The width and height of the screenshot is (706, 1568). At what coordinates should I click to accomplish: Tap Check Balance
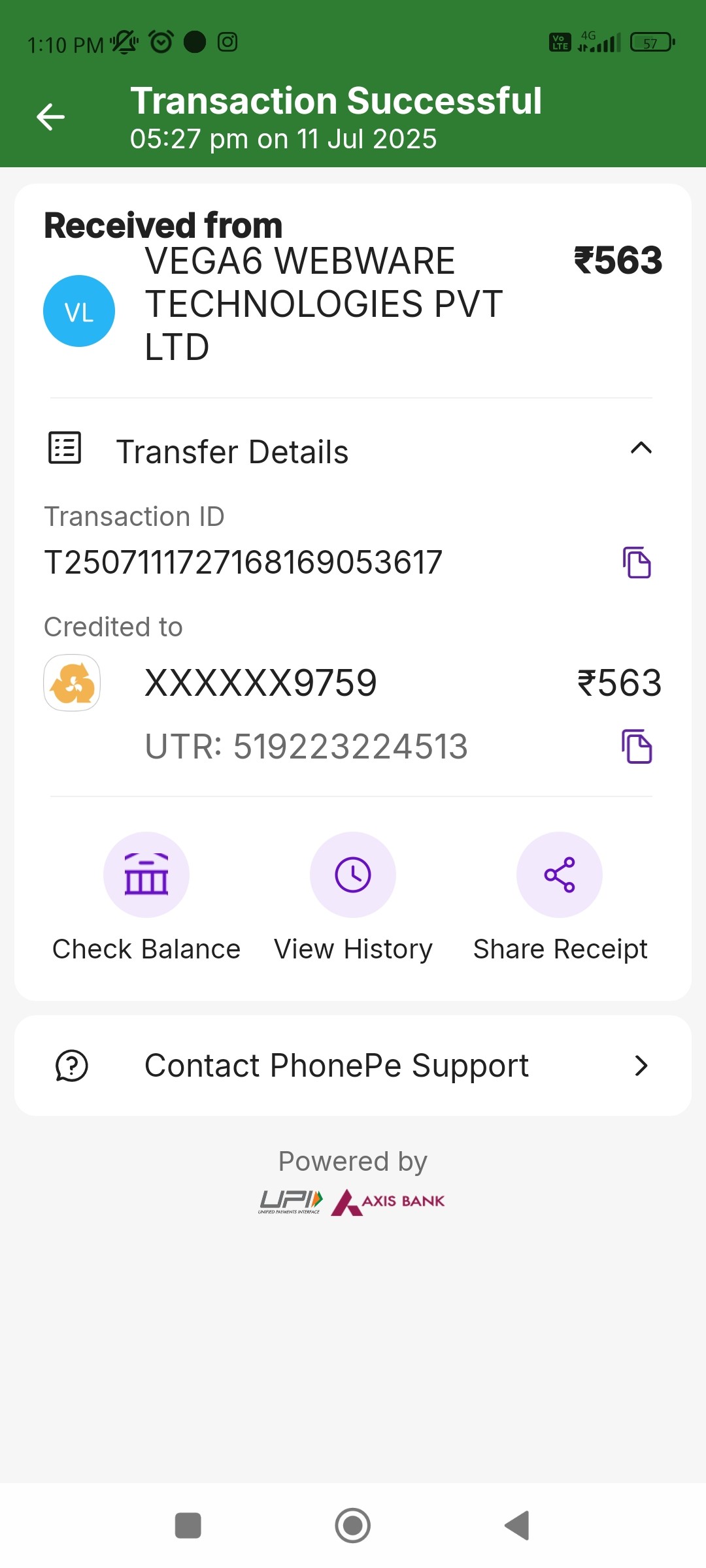146,875
